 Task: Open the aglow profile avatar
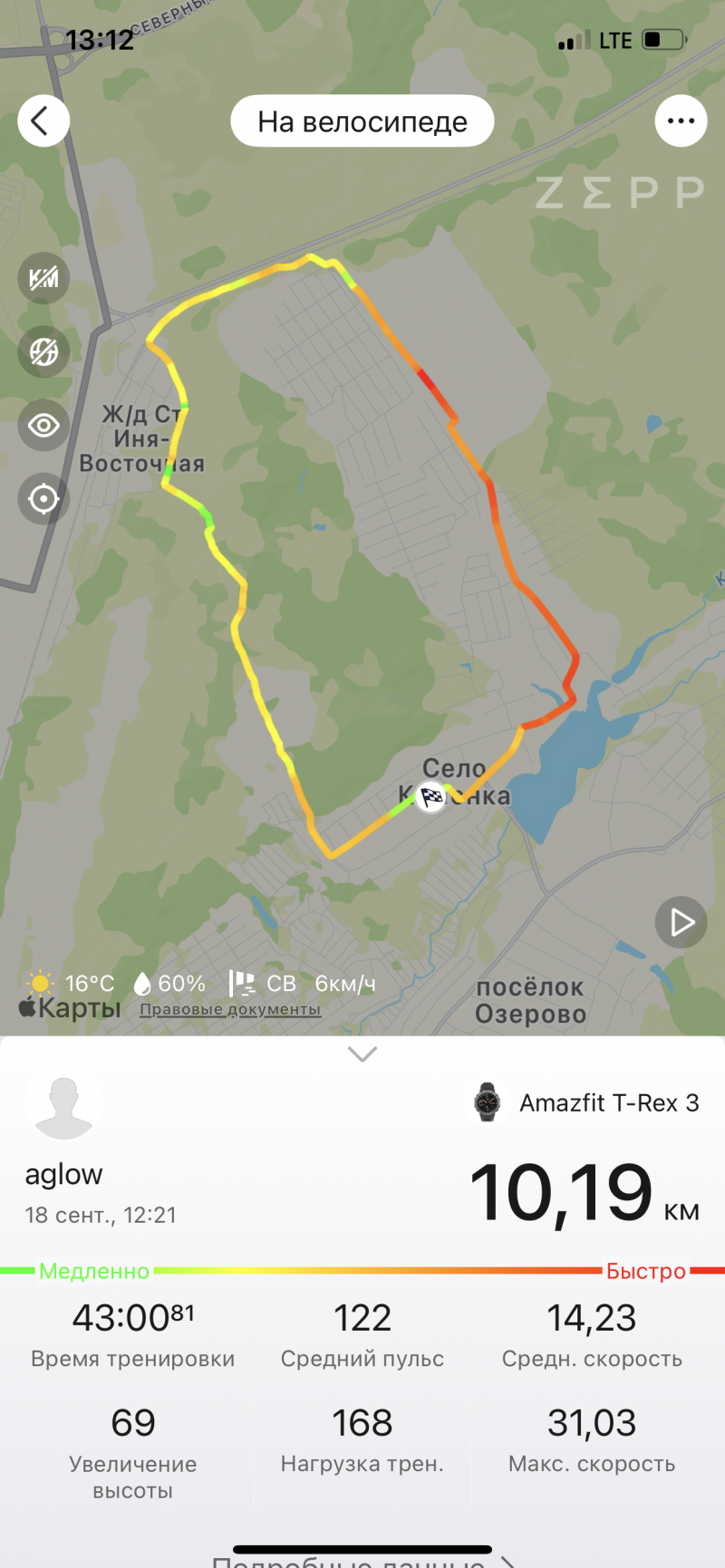pyautogui.click(x=63, y=1103)
